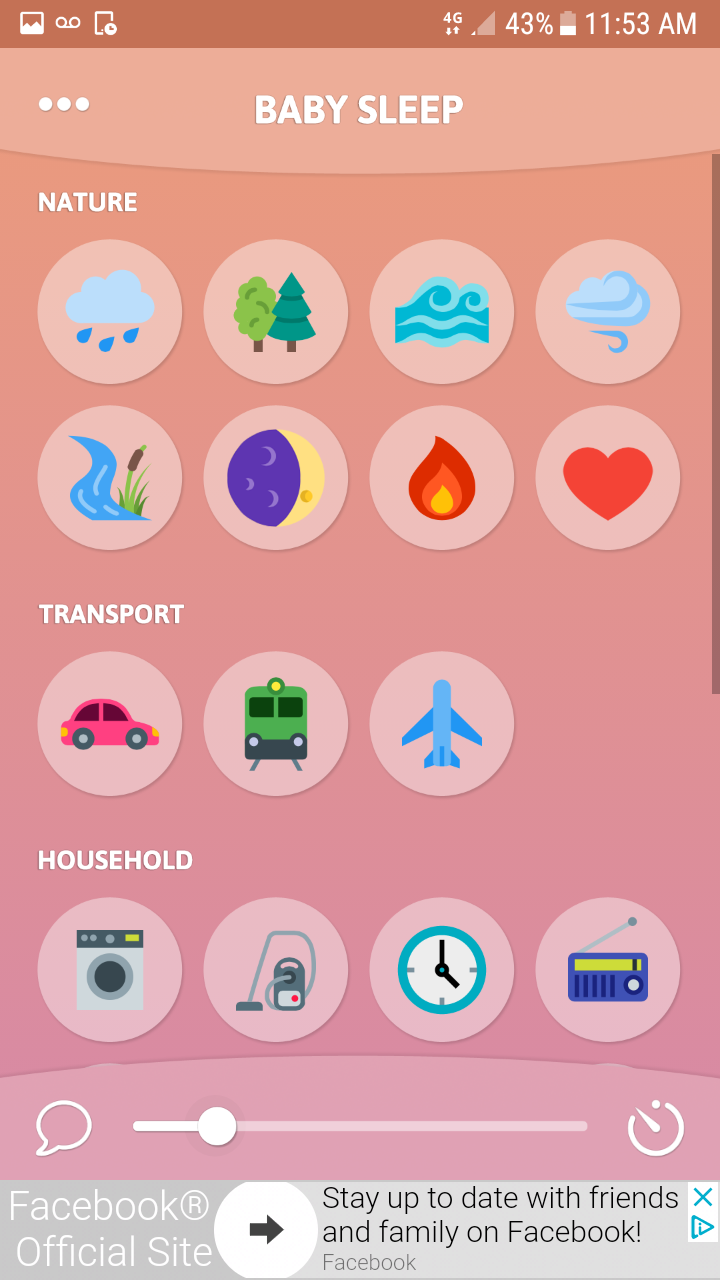Select the car sound
This screenshot has height=1280, width=720.
(110, 724)
